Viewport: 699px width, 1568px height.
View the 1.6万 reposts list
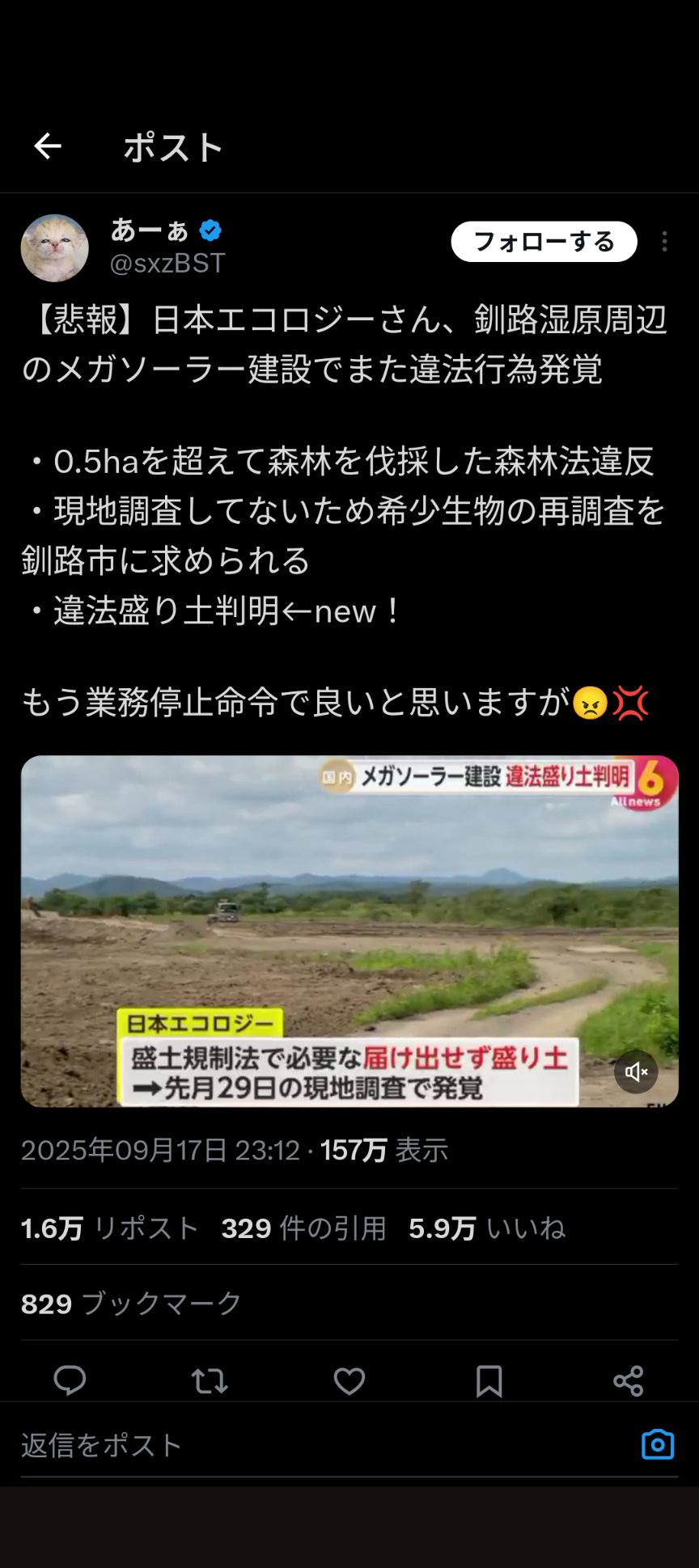coord(110,1228)
